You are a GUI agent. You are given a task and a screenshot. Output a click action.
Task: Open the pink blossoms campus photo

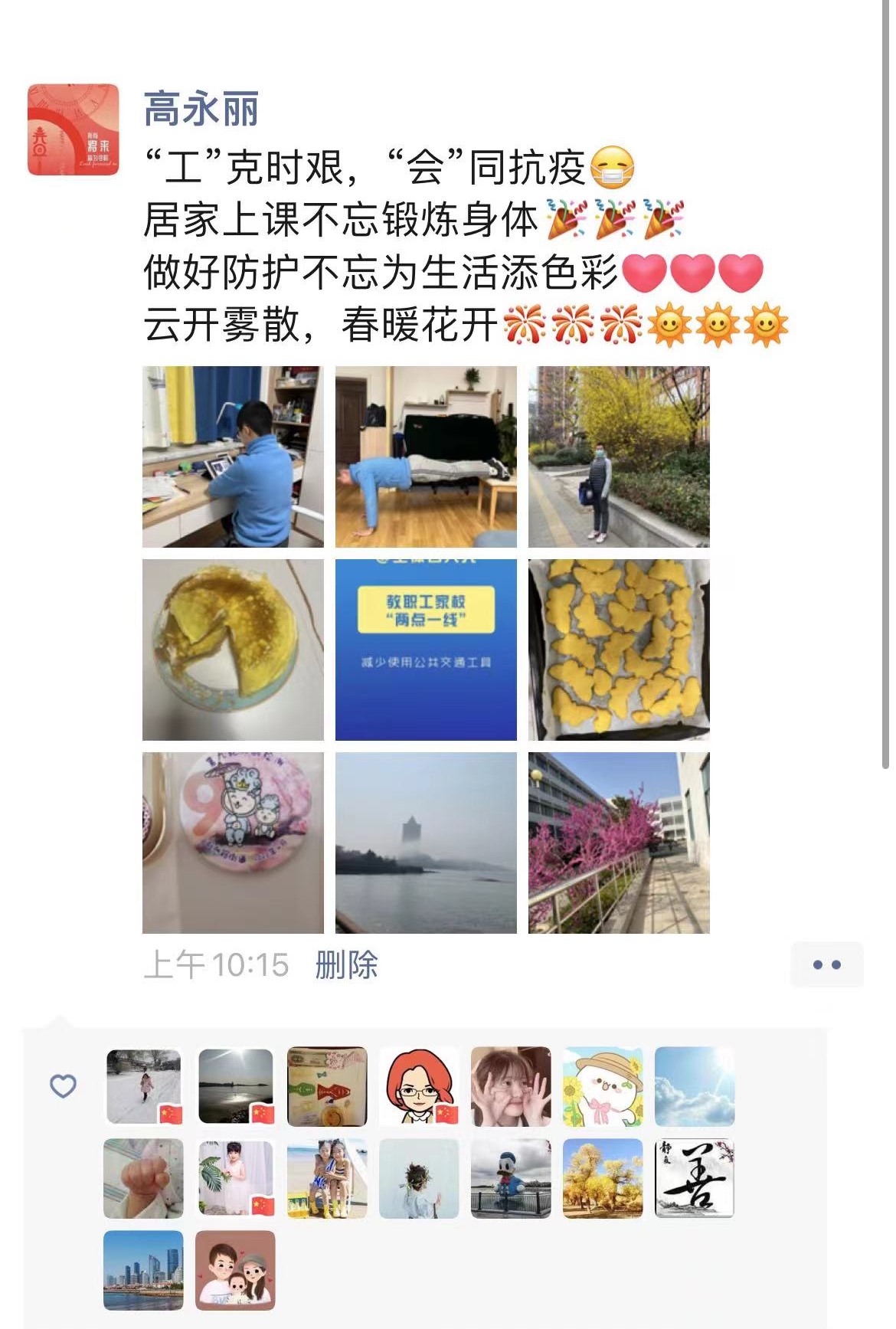(619, 843)
